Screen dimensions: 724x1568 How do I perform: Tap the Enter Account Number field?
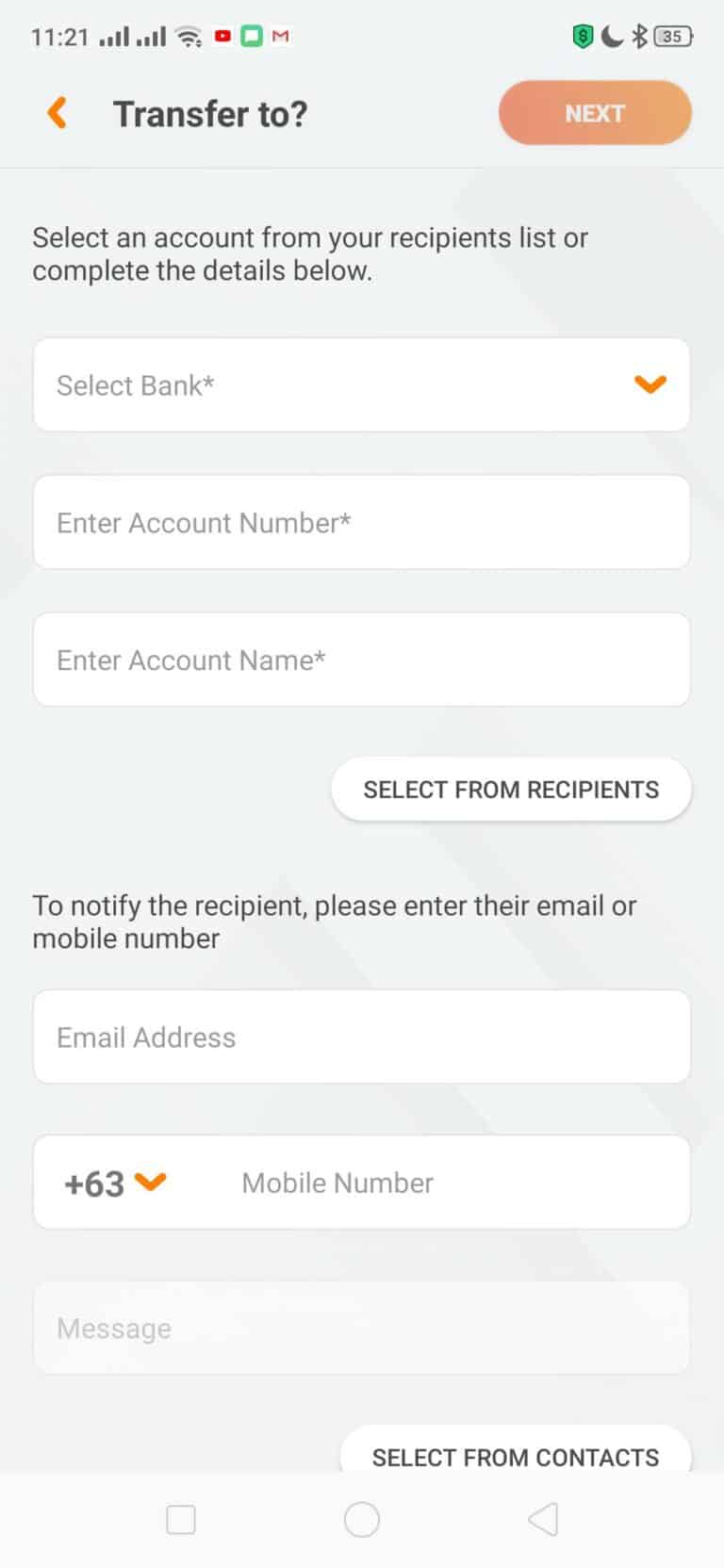point(361,522)
